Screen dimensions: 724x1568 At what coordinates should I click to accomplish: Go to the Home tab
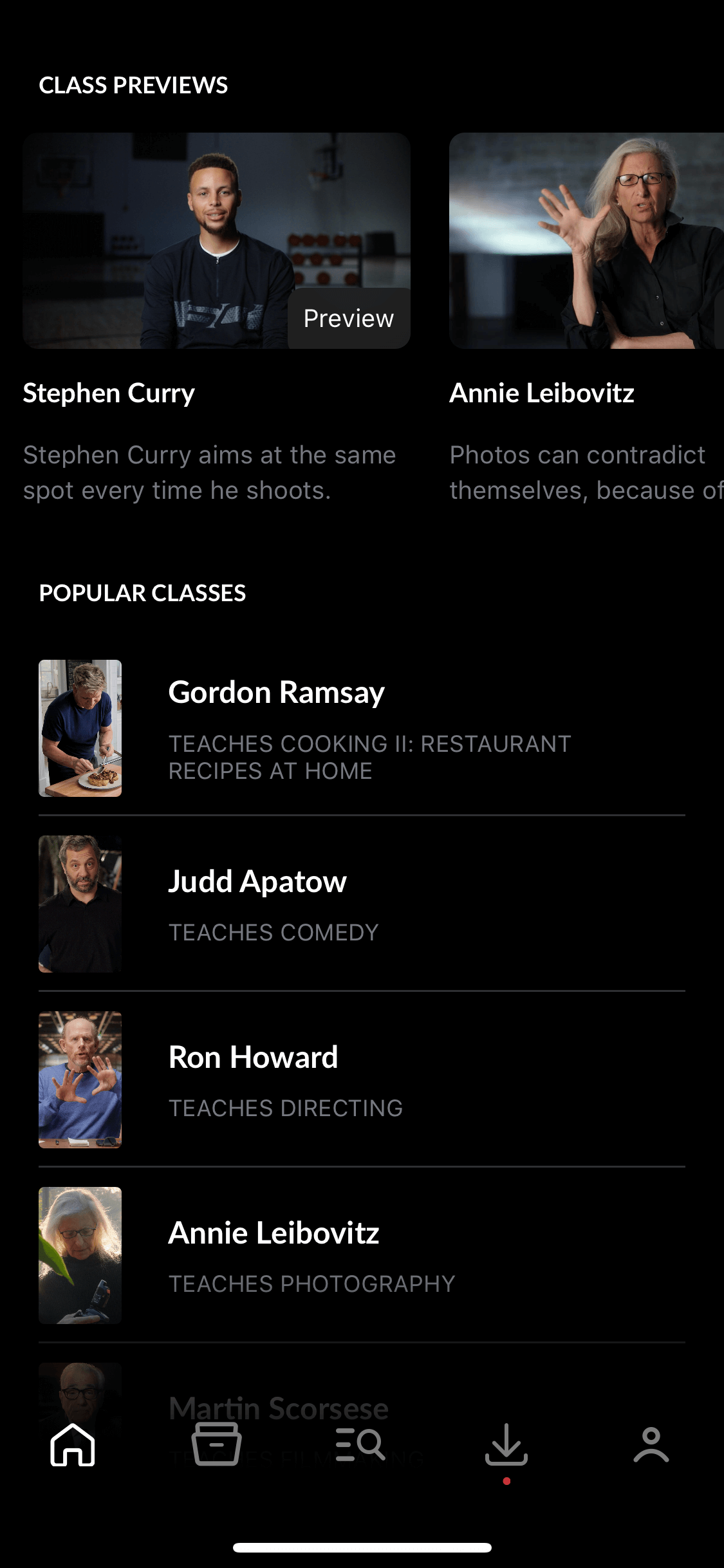point(73,1444)
